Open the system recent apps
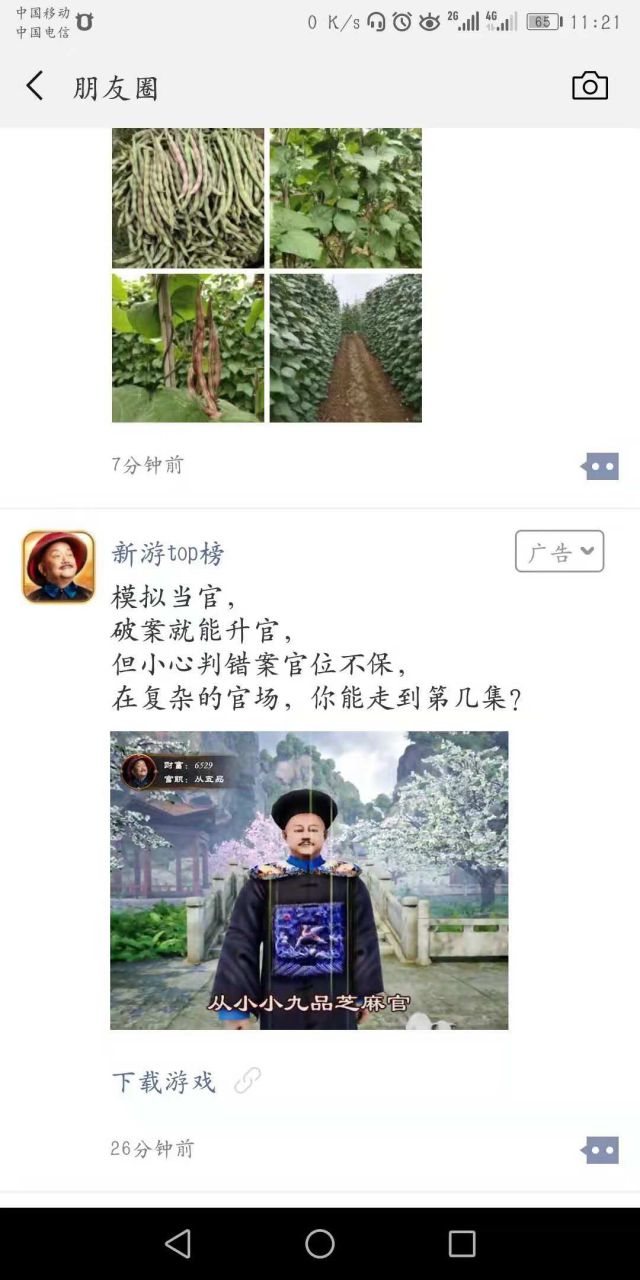 coord(462,1243)
